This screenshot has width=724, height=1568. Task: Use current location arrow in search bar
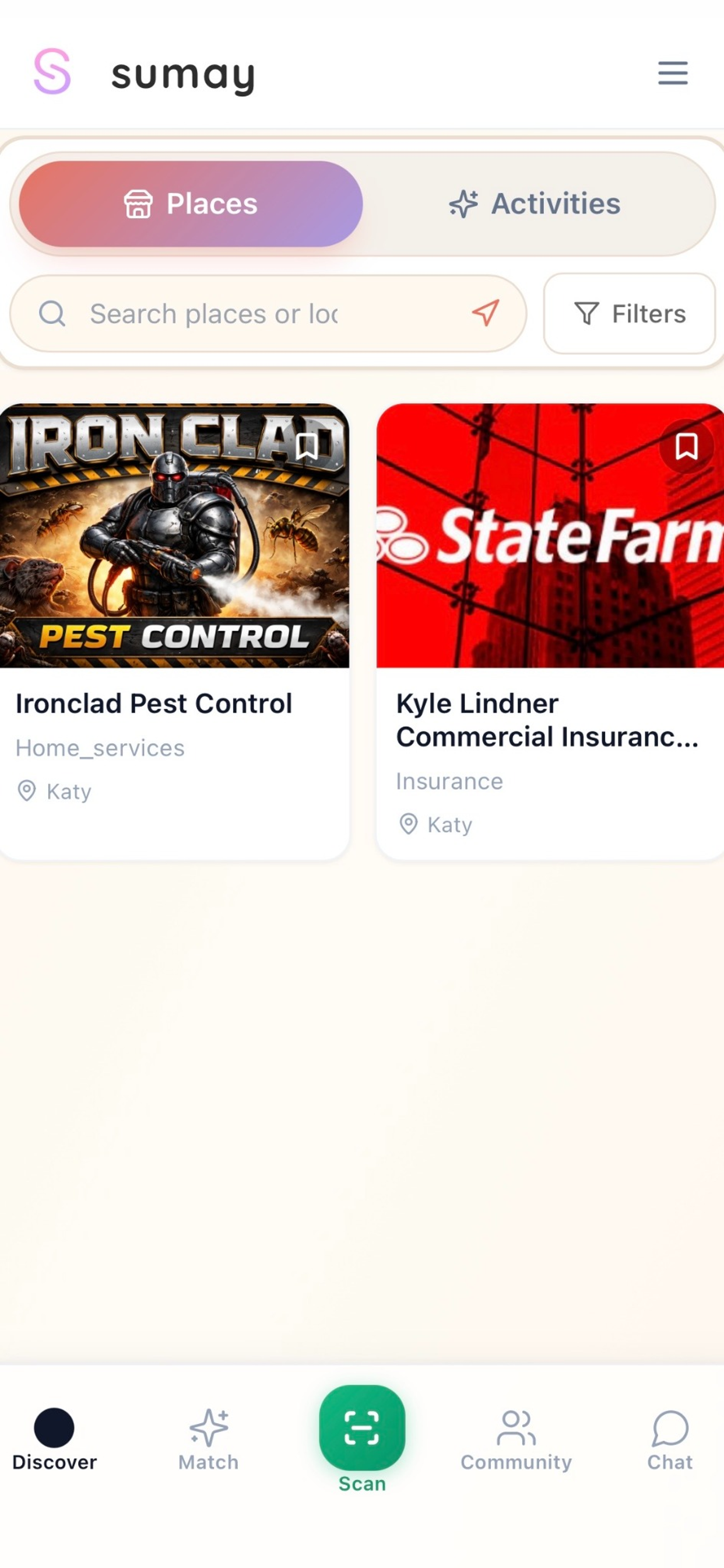(x=486, y=313)
